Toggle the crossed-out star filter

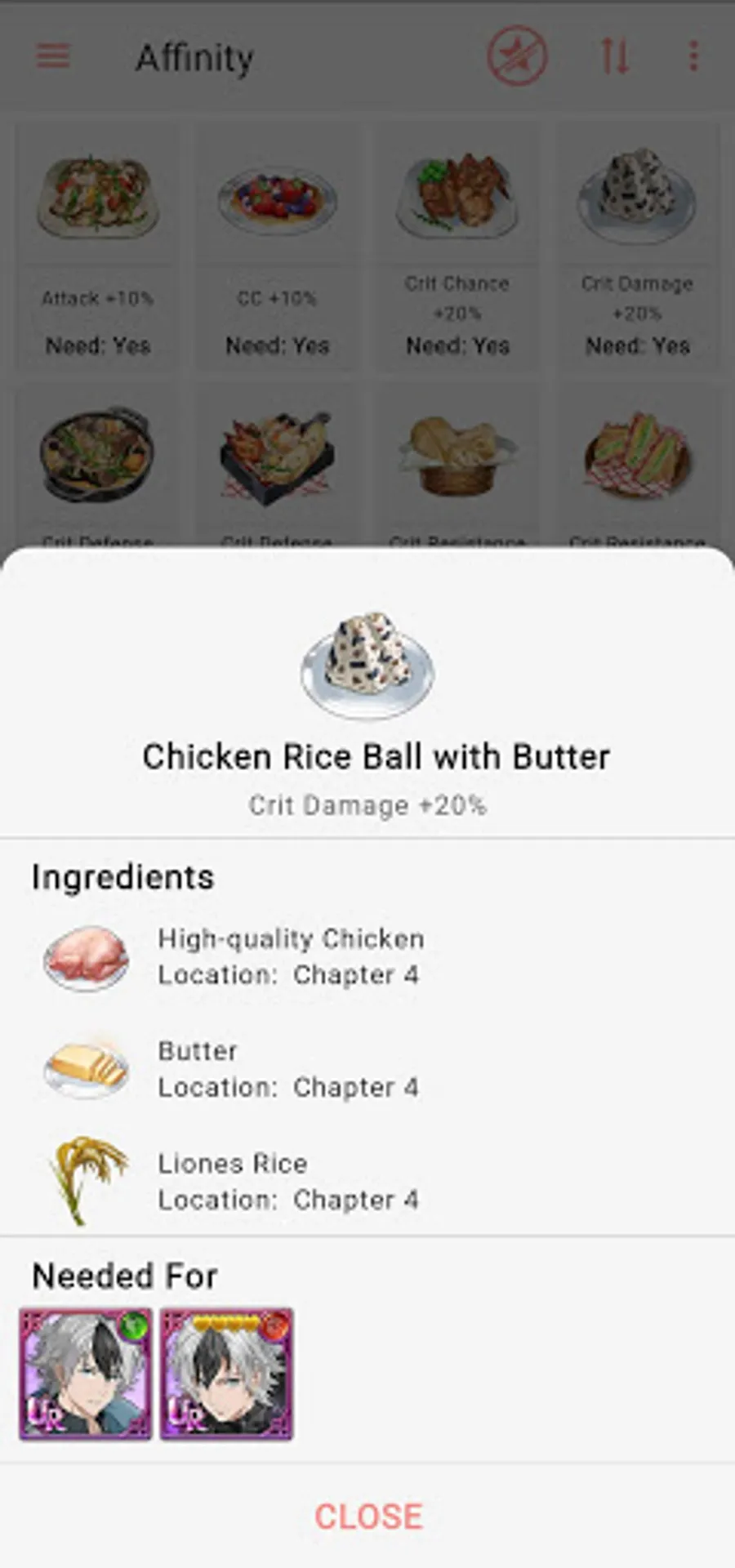(517, 56)
